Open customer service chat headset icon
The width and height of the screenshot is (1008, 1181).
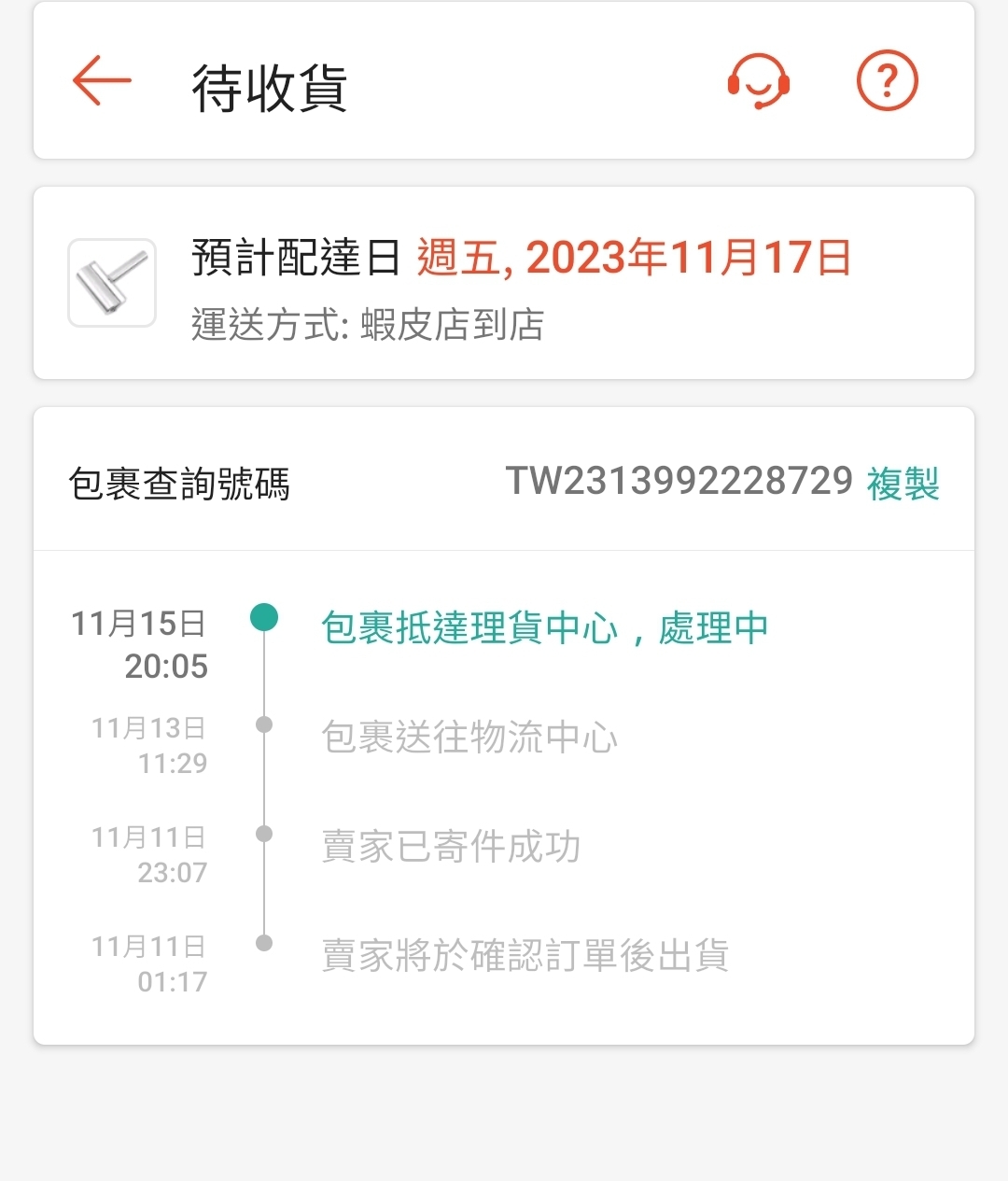759,81
